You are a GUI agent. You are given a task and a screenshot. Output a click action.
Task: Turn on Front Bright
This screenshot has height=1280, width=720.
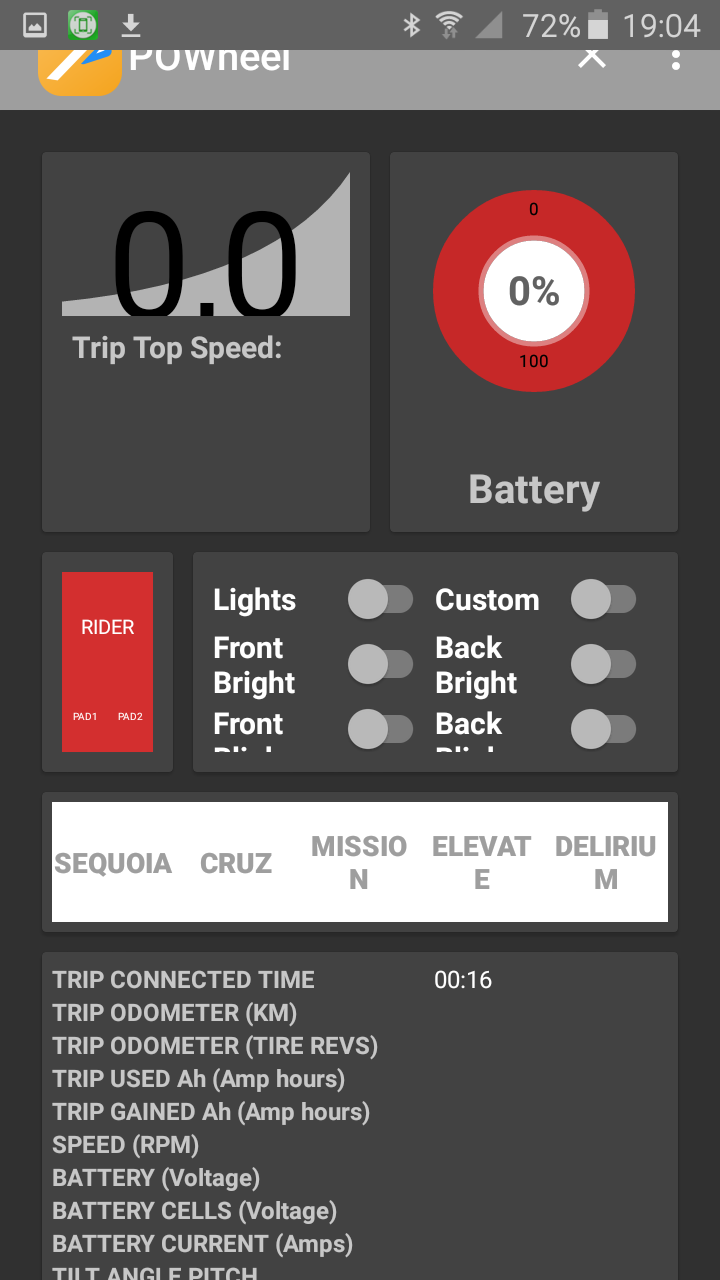pyautogui.click(x=380, y=665)
